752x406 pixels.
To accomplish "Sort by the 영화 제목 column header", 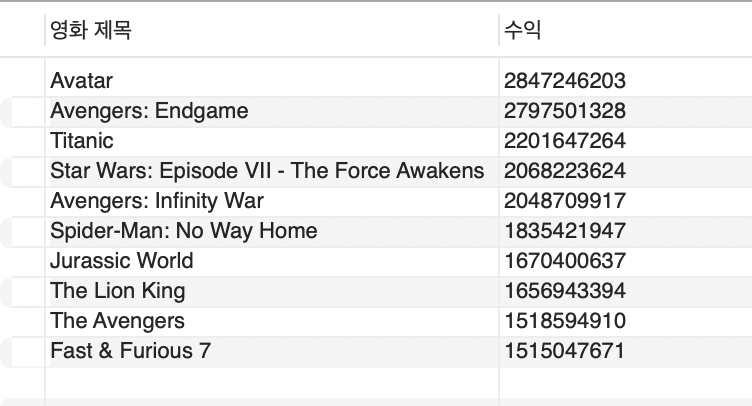I will (91, 31).
